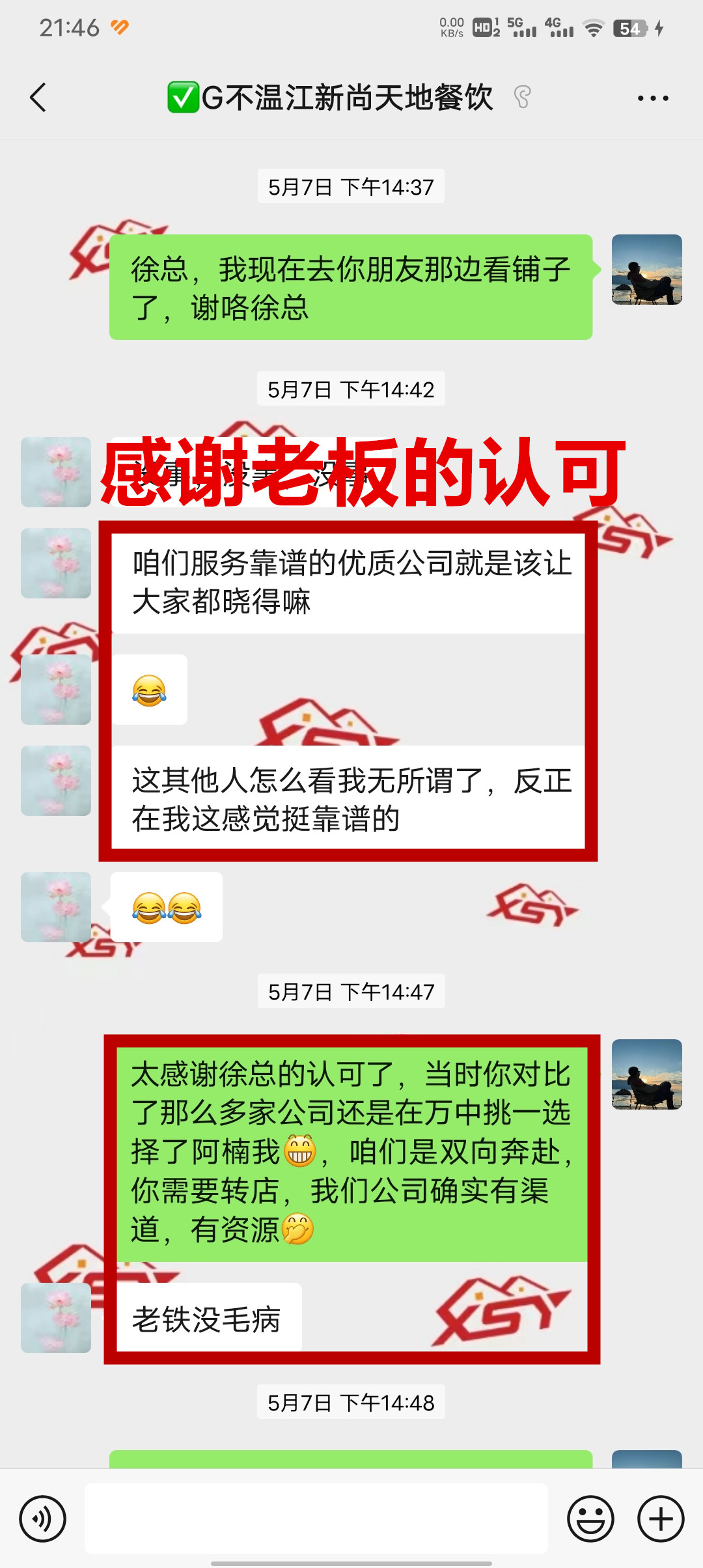Open my own avatar beside the 14:37 message
Screen dimensions: 703x1568
coord(646,270)
